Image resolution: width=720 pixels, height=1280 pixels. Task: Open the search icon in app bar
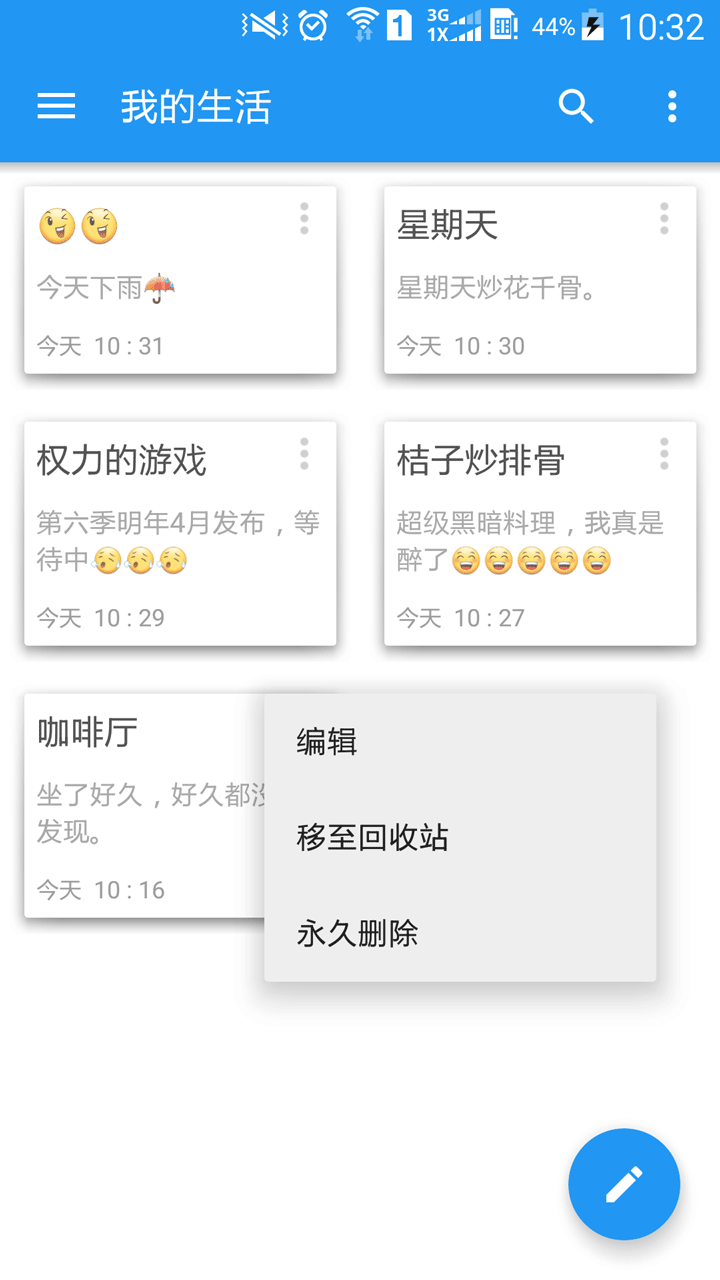576,106
